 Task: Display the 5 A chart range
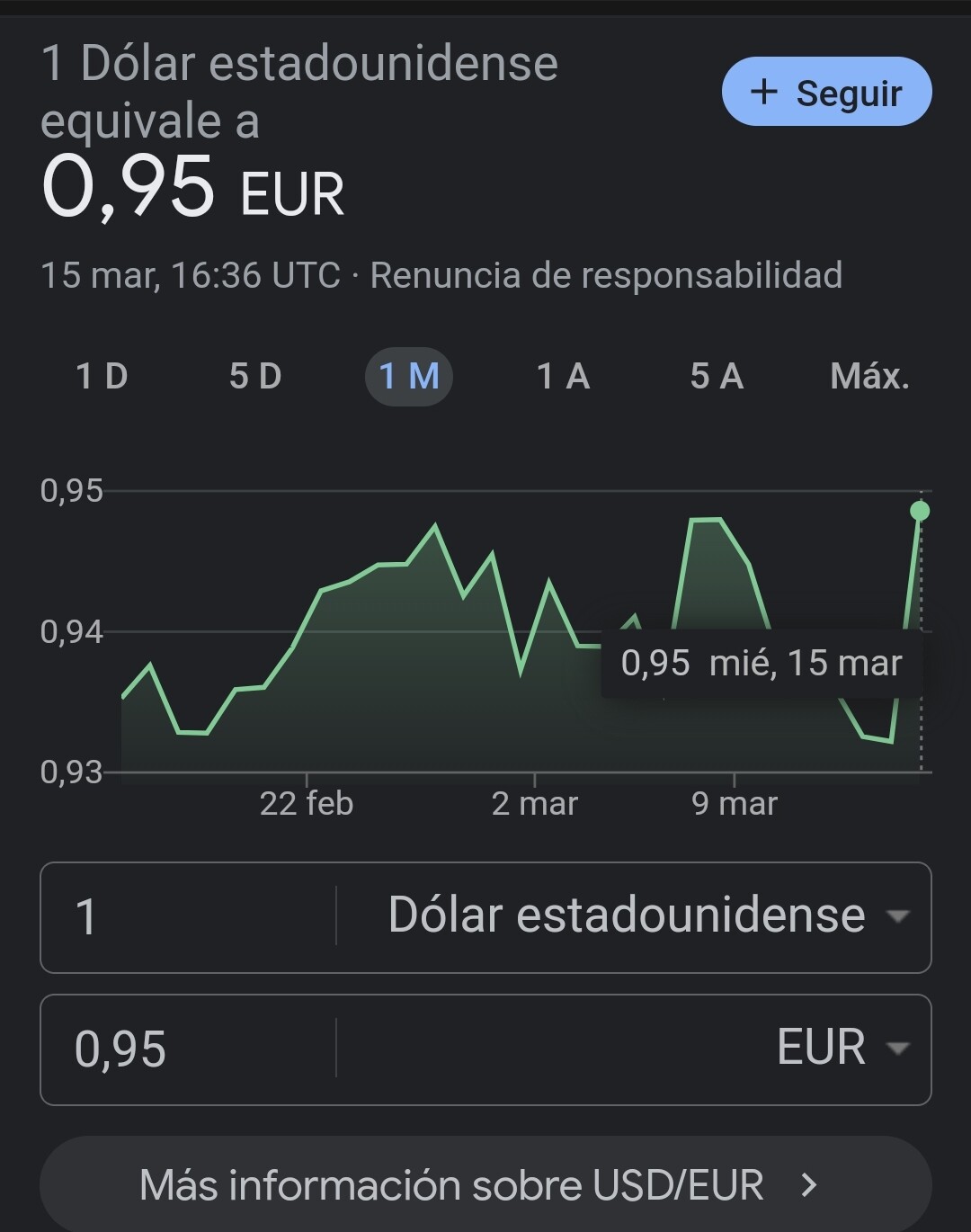click(717, 376)
